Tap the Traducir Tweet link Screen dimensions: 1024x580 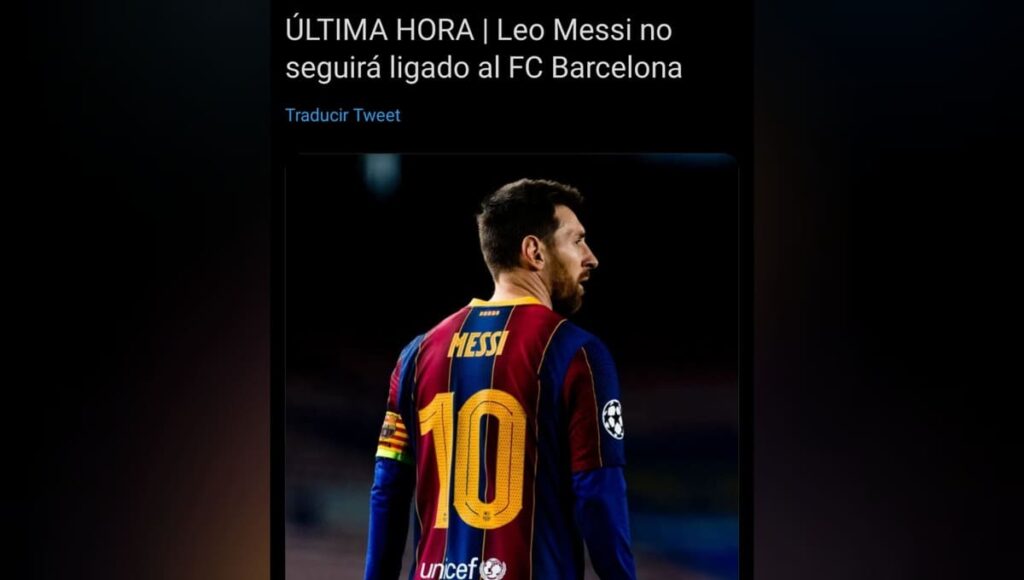click(342, 115)
